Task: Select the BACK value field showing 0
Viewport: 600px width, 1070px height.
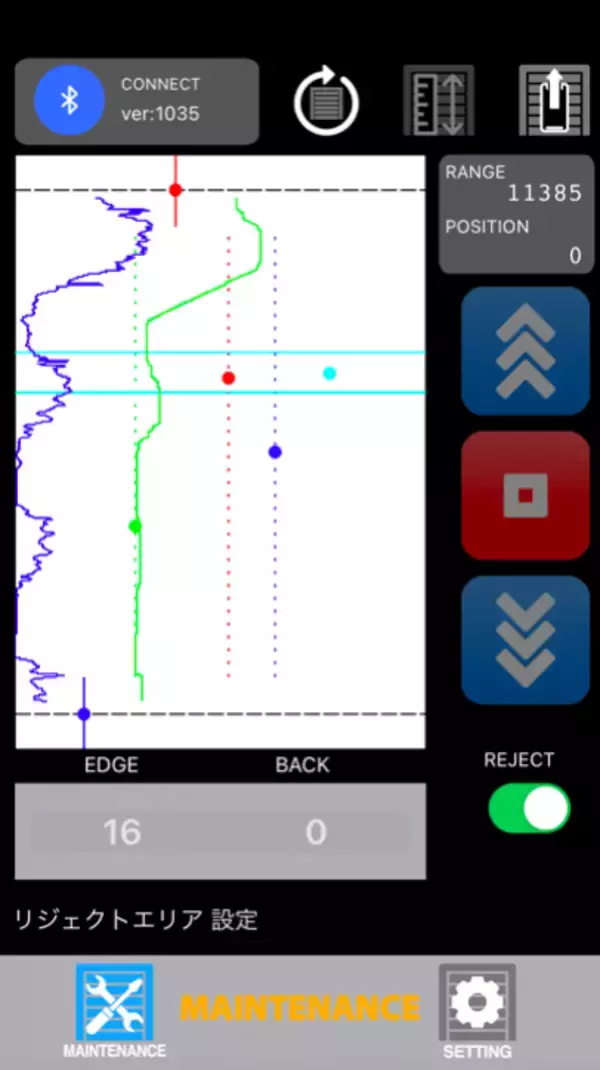Action: coord(316,832)
